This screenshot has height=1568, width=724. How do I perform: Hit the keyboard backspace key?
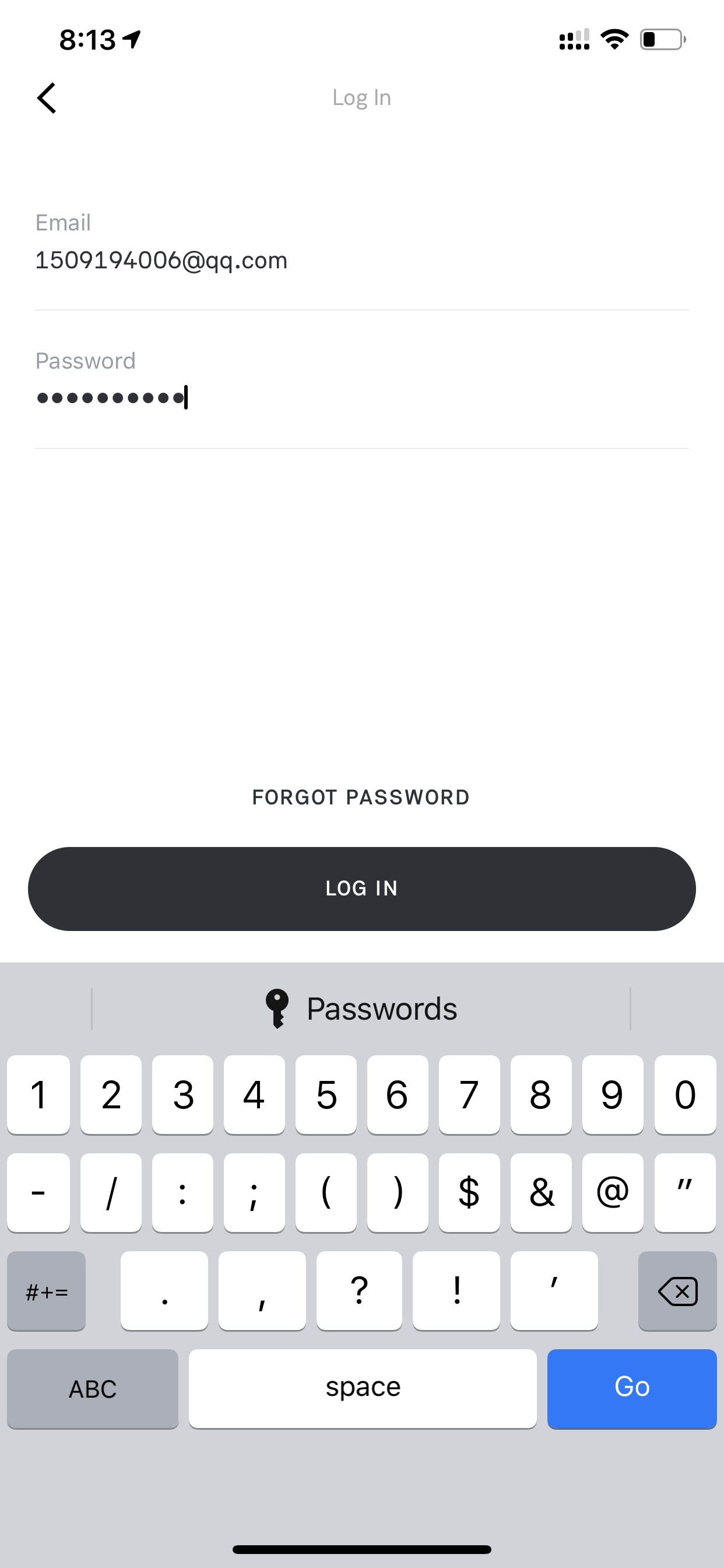click(677, 1291)
